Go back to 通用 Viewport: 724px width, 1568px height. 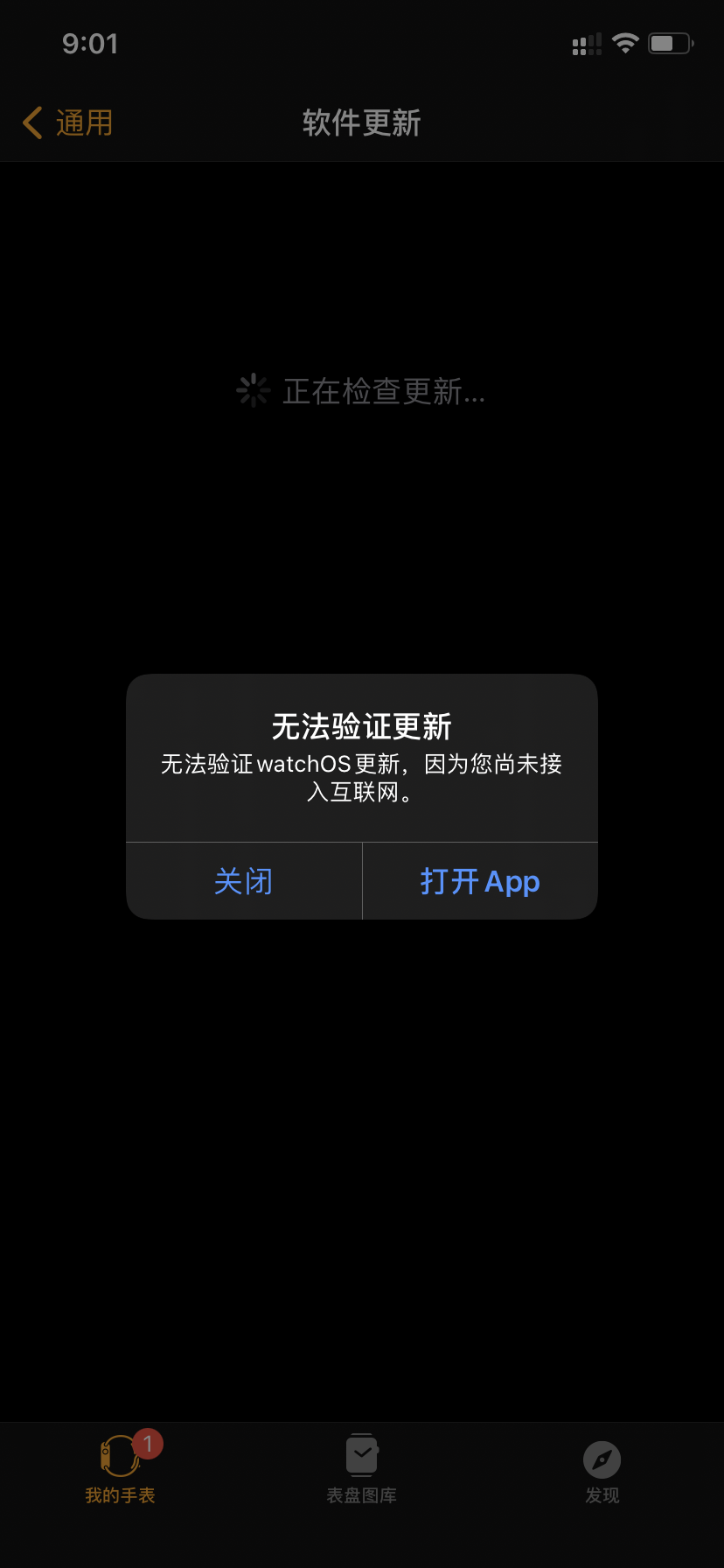[68, 123]
